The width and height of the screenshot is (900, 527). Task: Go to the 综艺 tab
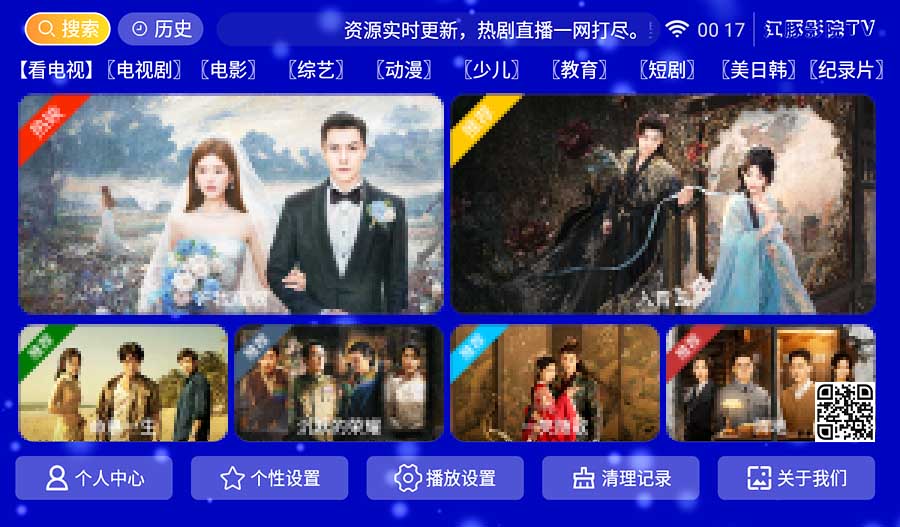pos(316,70)
